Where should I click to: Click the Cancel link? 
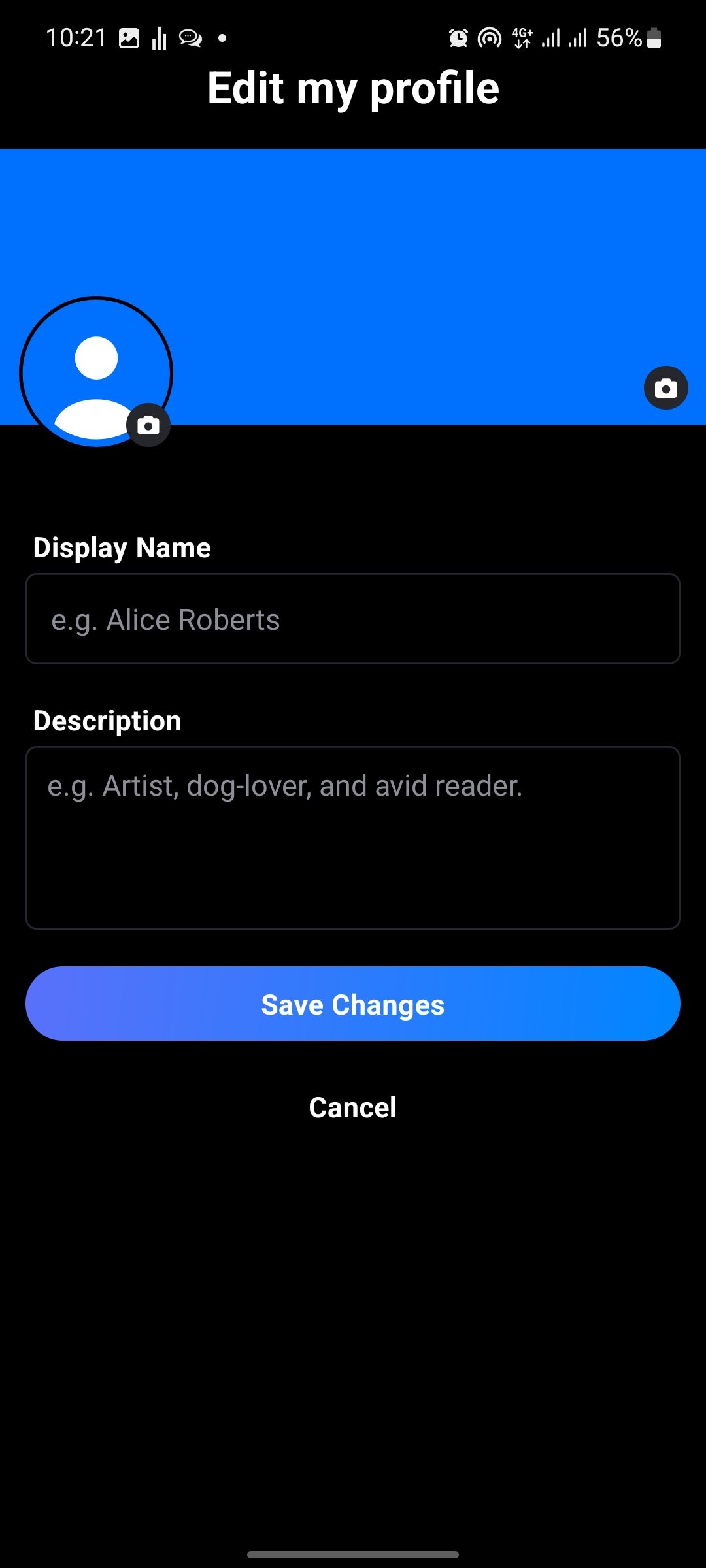[352, 1107]
